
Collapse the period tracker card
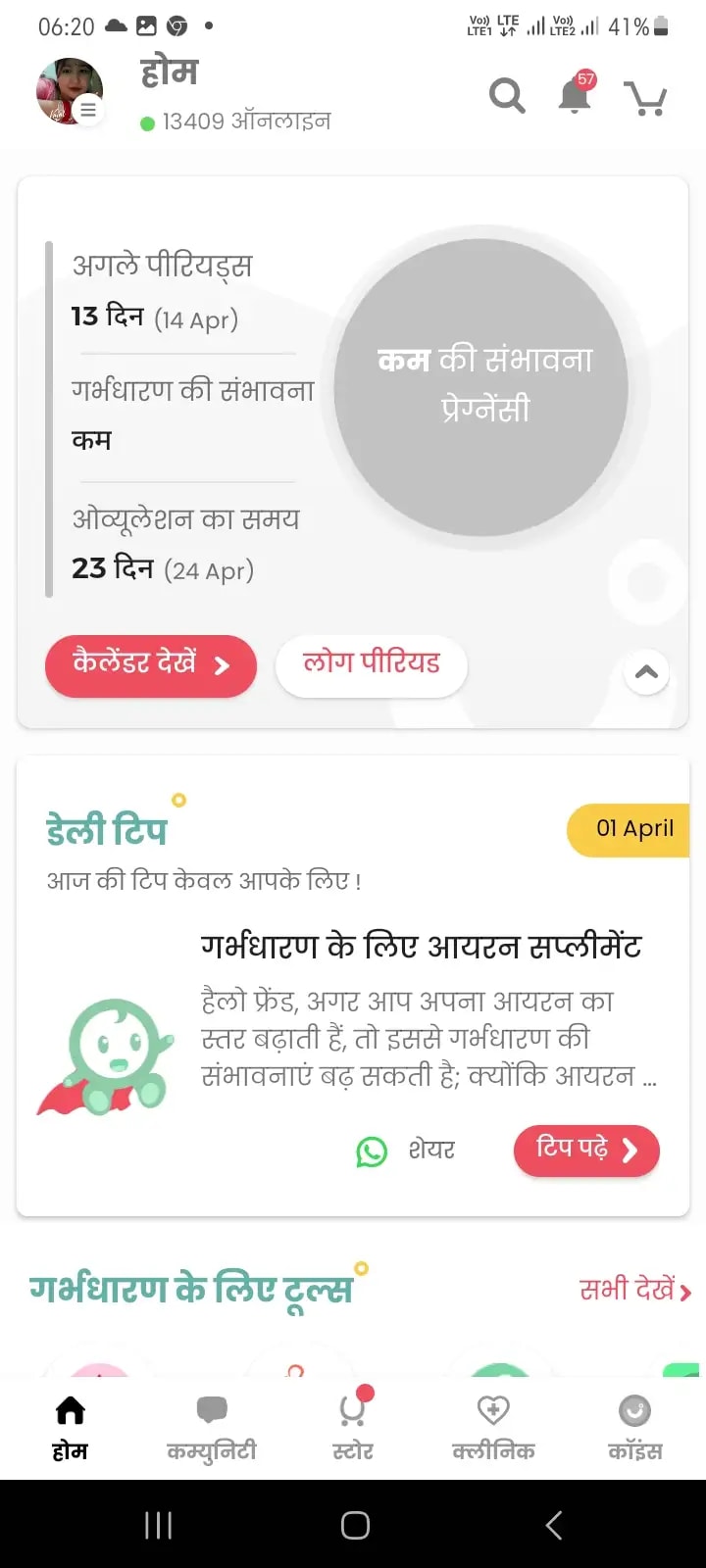coord(646,672)
